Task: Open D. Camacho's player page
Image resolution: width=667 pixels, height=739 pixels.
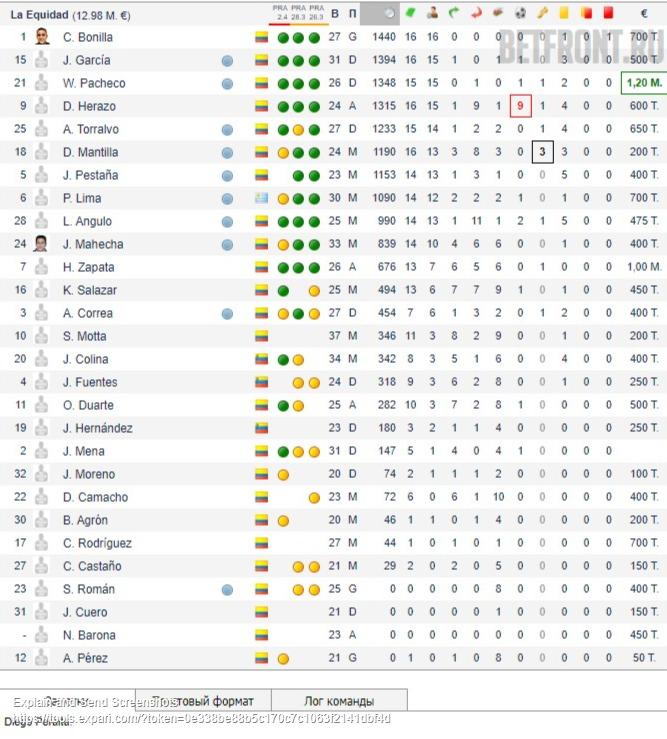Action: tap(95, 497)
